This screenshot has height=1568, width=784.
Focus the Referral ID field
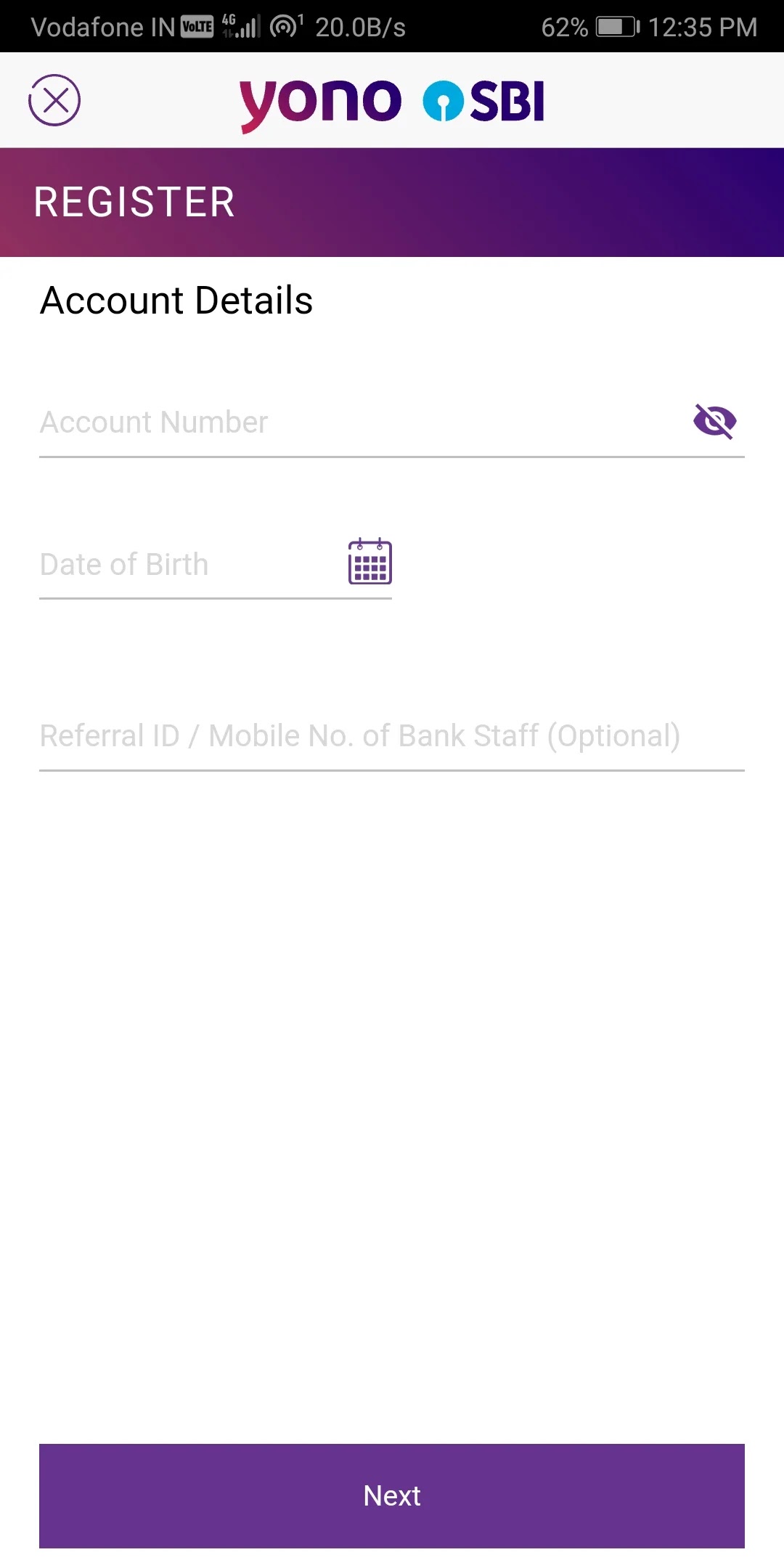[392, 736]
